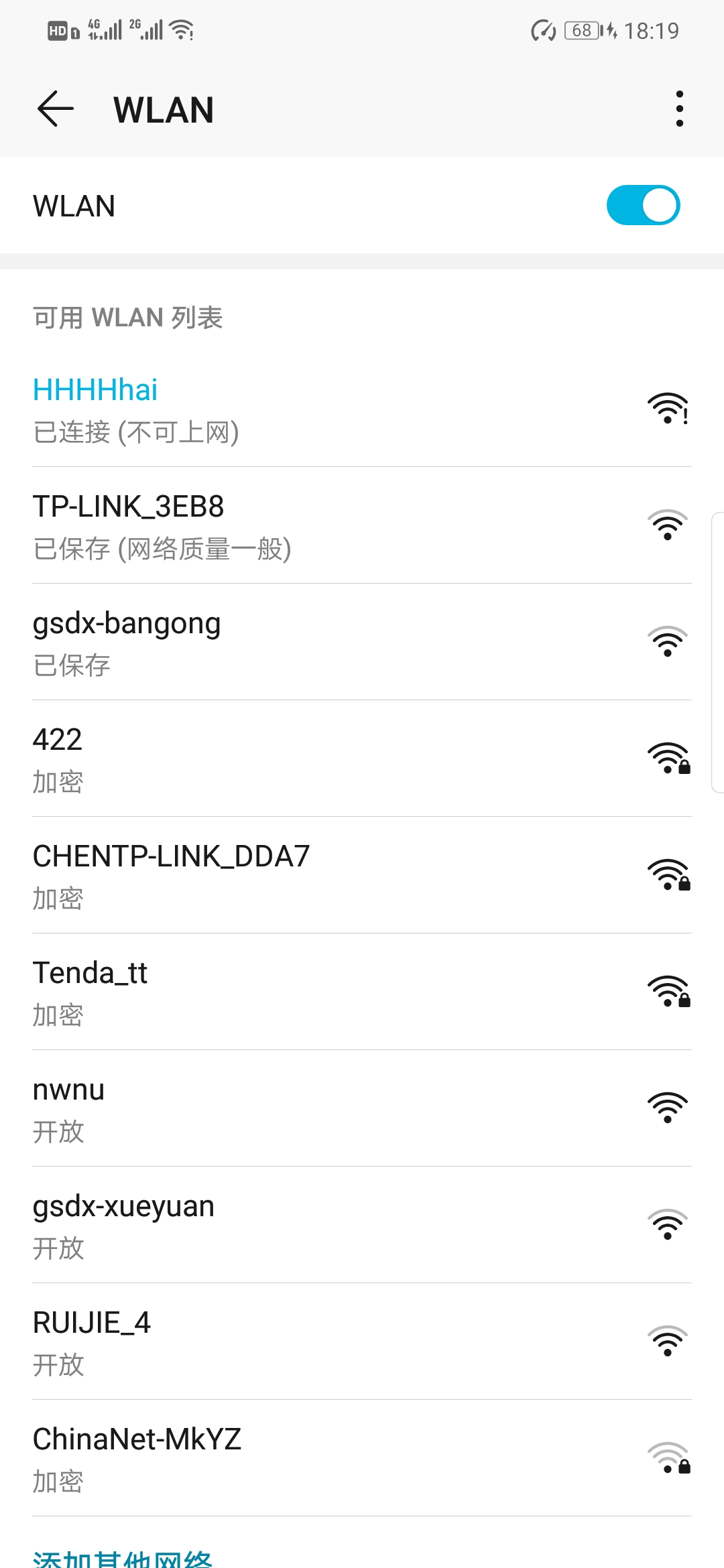This screenshot has width=724, height=1568.
Task: Open the connected HHHHhai network details
Action: [x=362, y=409]
